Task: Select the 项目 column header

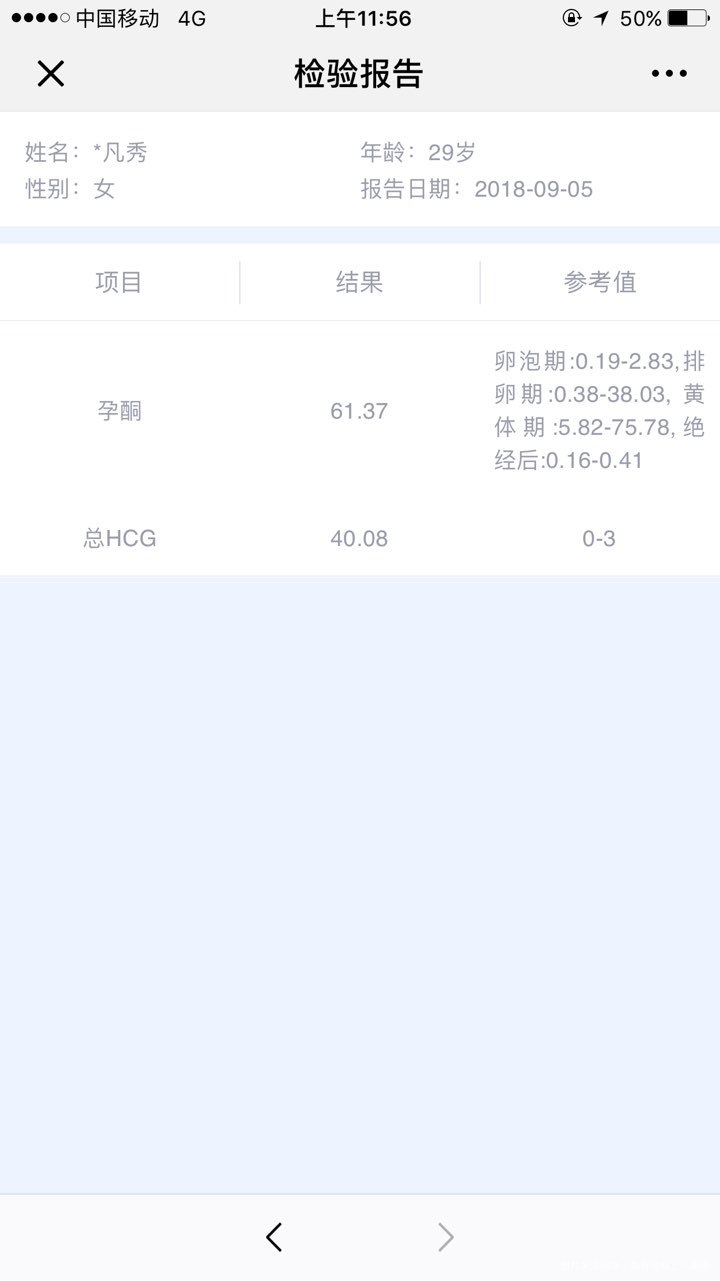Action: [x=120, y=282]
